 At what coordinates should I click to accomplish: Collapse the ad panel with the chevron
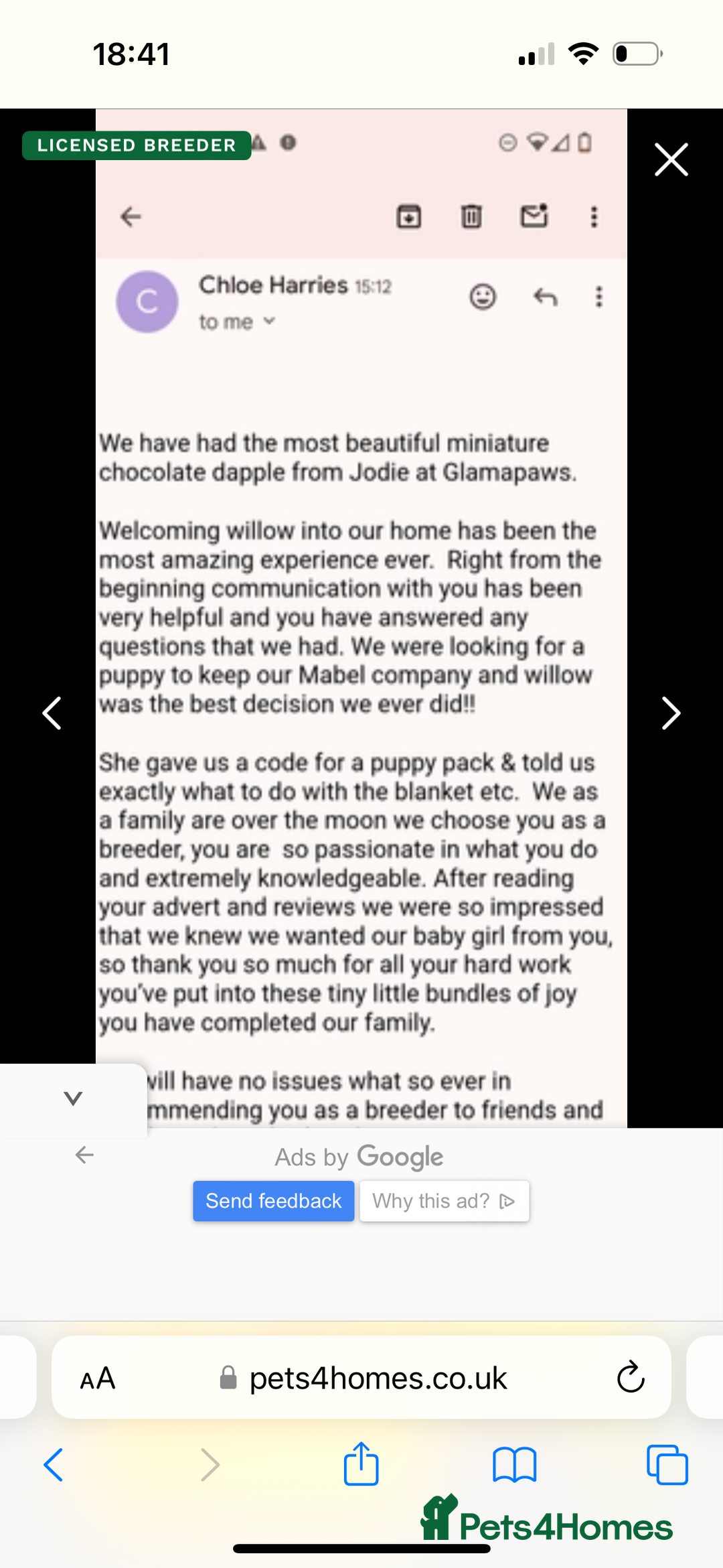pyautogui.click(x=73, y=1098)
